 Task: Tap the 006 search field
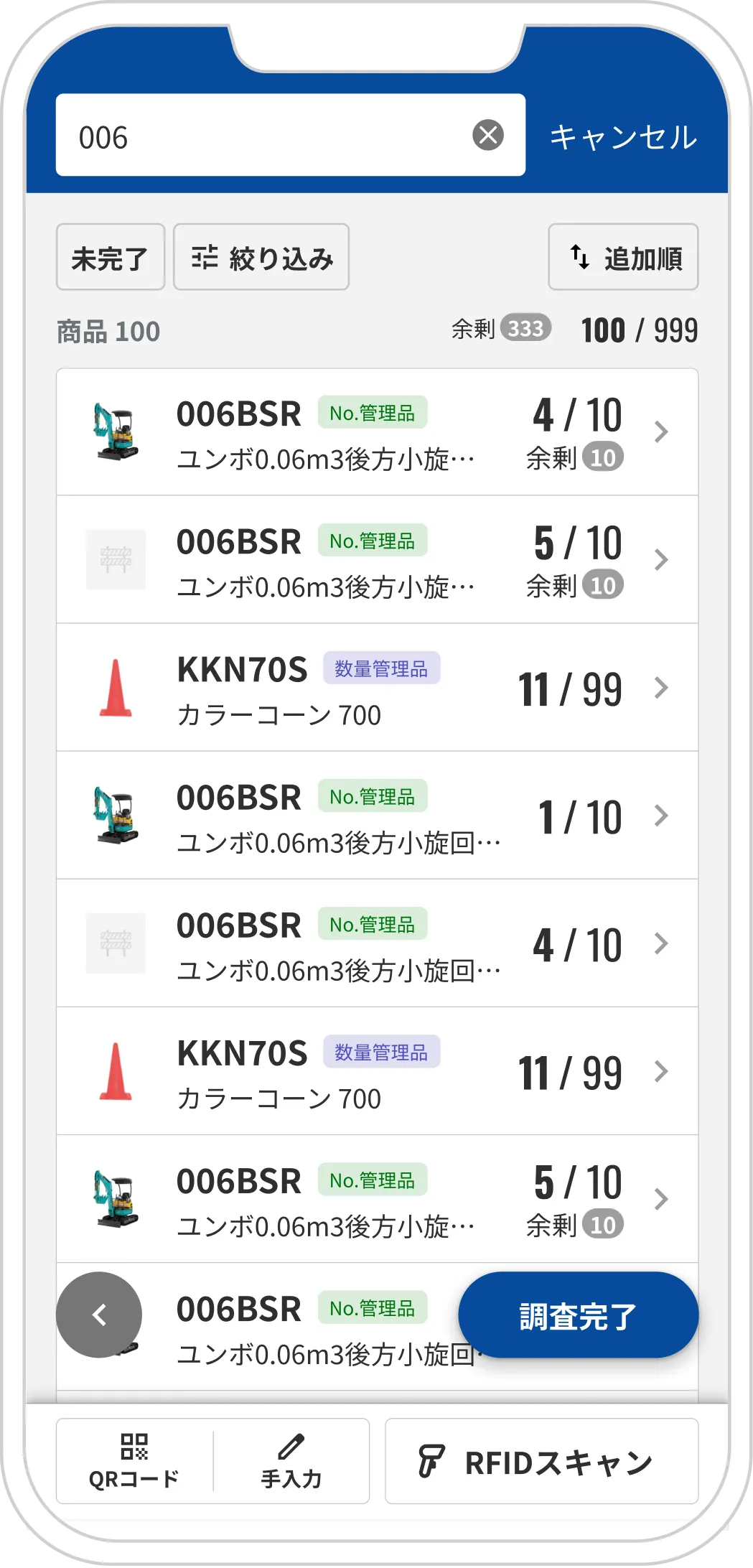click(x=266, y=135)
